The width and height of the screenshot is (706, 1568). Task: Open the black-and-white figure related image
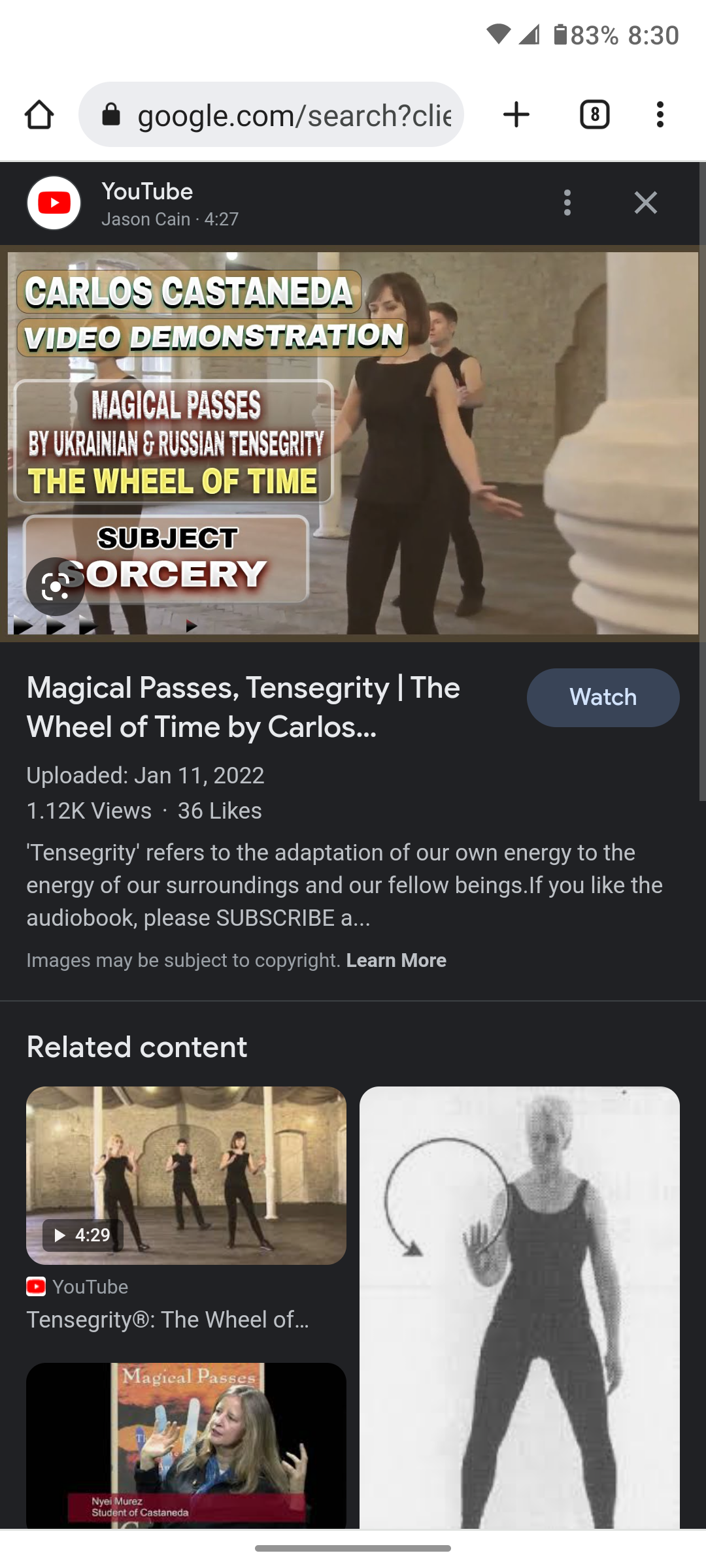point(520,1307)
